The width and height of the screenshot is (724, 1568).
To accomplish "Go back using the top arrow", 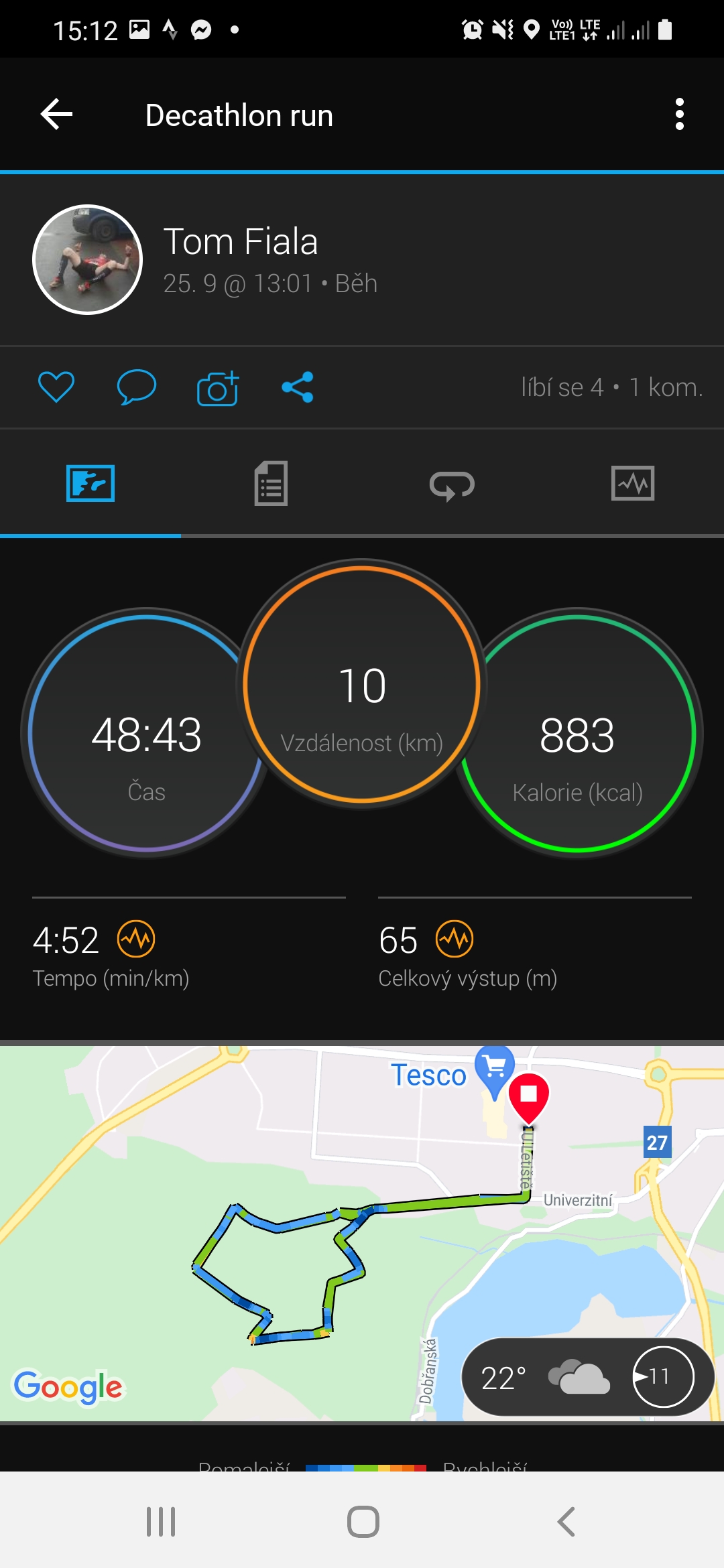I will pyautogui.click(x=56, y=115).
